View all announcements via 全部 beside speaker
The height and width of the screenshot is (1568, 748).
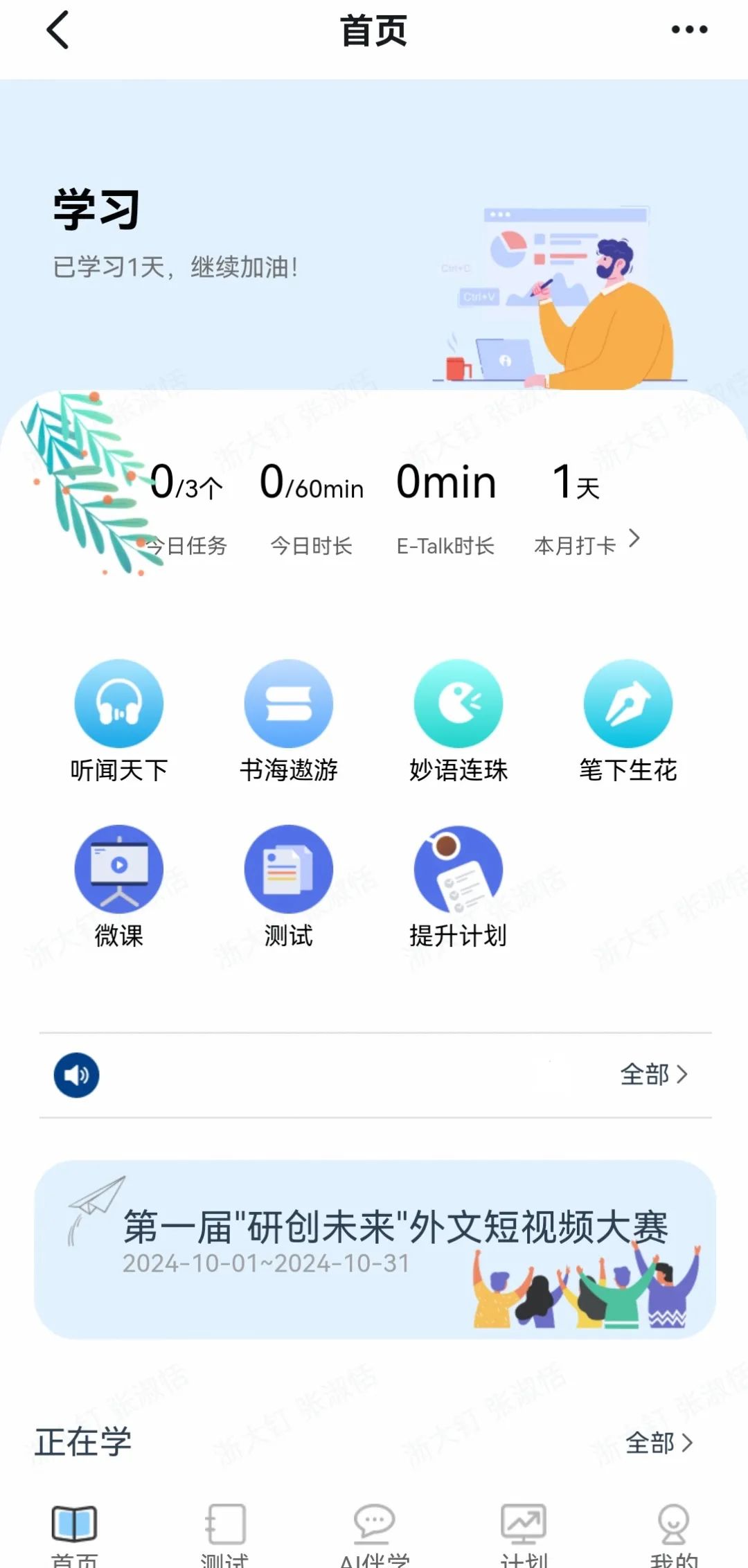[653, 1075]
